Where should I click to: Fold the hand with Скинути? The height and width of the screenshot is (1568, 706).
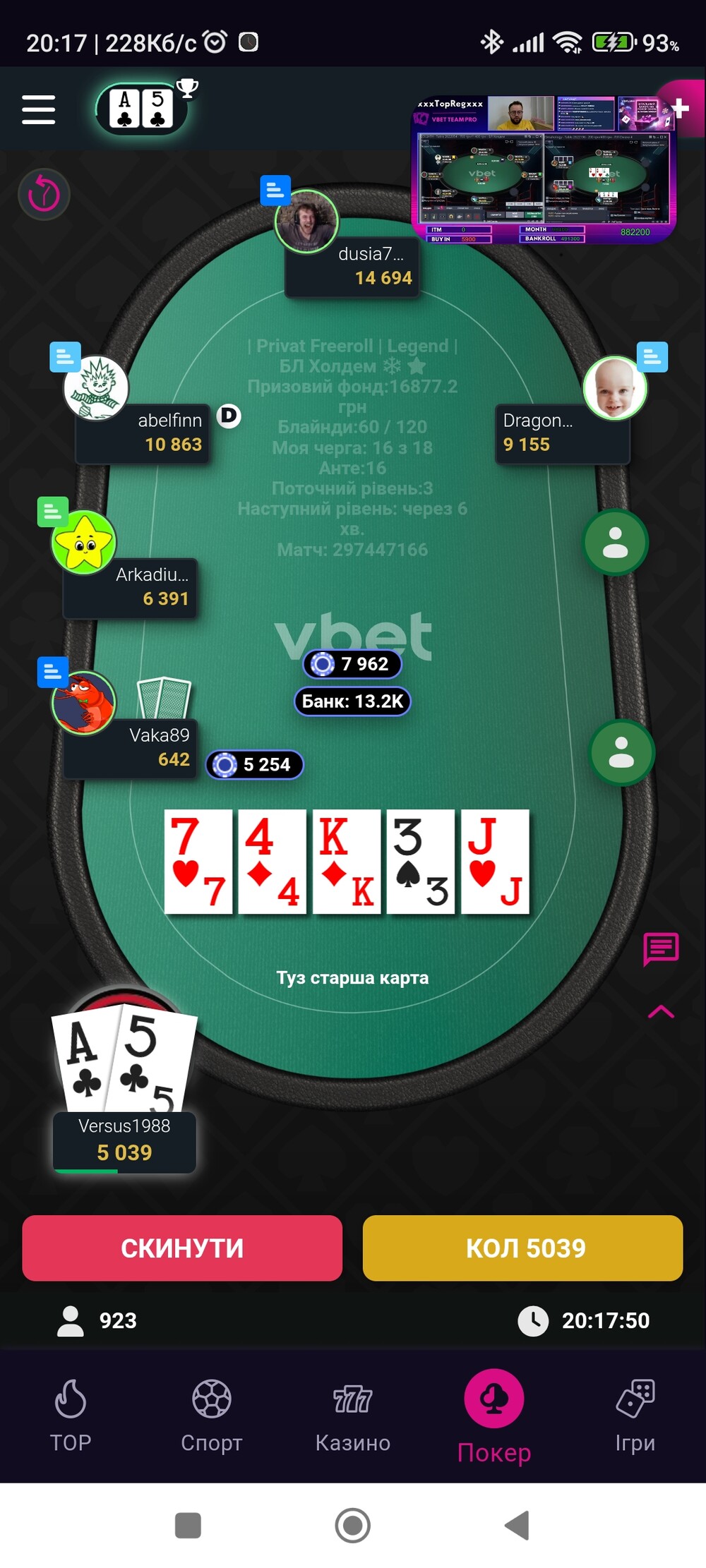182,1248
